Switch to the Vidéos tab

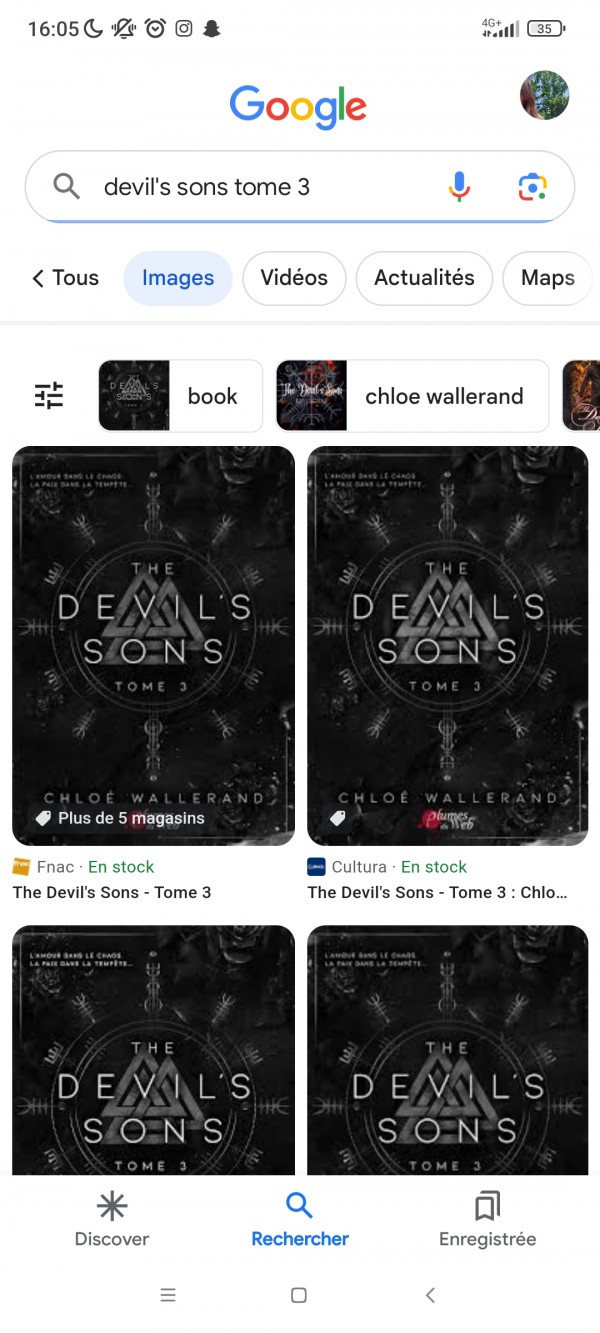pos(294,278)
